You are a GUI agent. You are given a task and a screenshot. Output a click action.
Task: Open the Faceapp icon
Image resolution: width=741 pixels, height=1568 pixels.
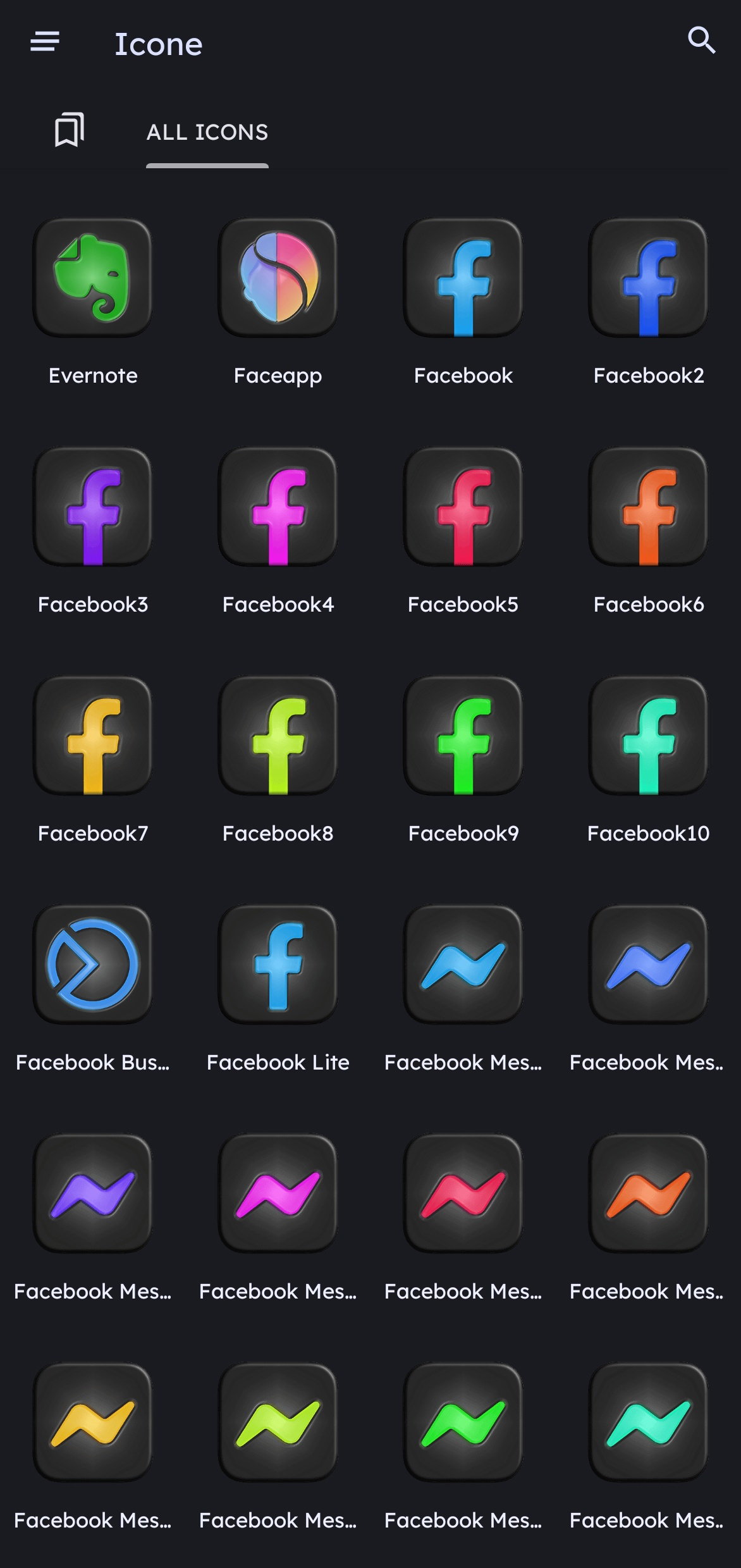click(278, 278)
